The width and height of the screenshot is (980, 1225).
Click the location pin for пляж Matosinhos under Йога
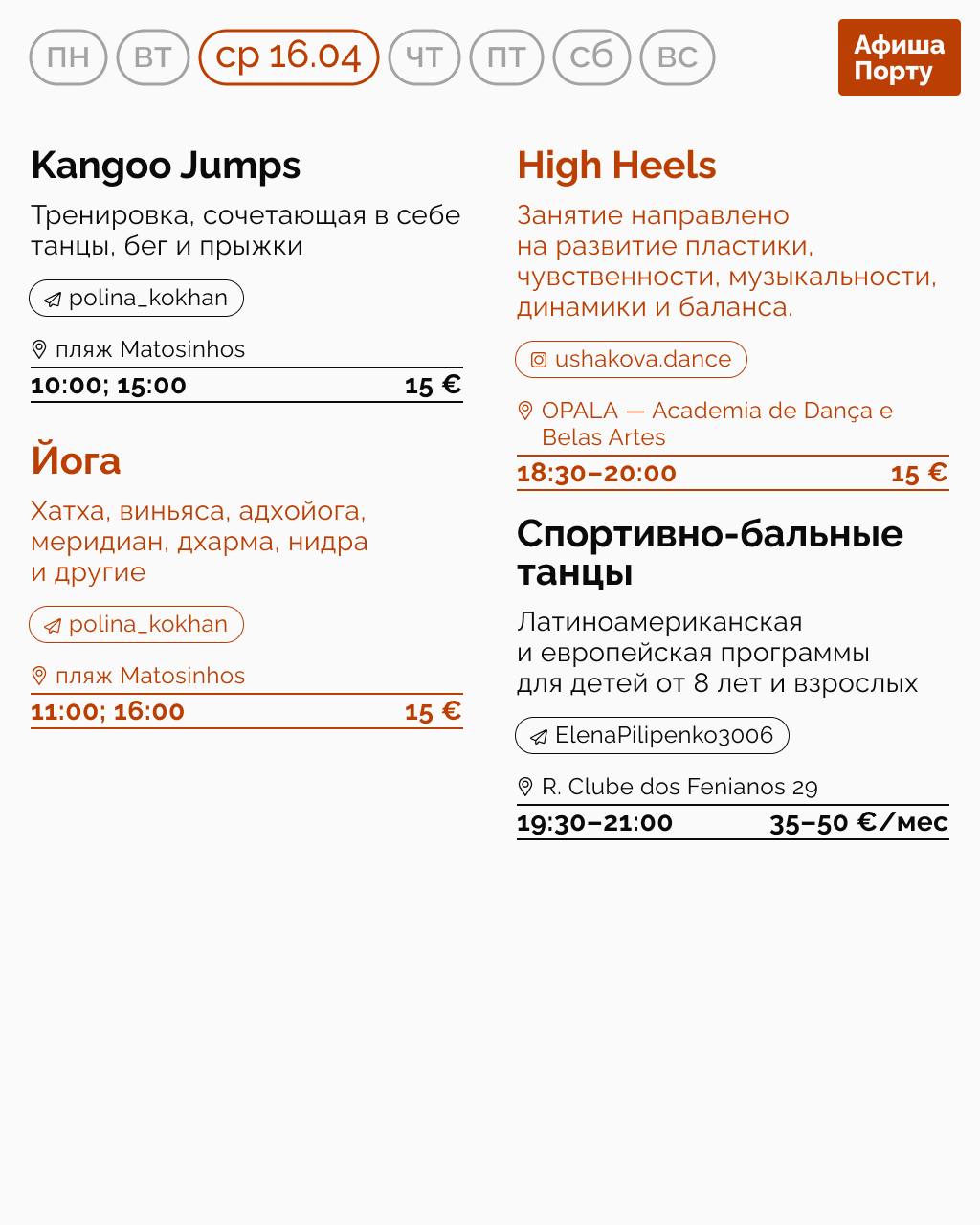tap(39, 675)
